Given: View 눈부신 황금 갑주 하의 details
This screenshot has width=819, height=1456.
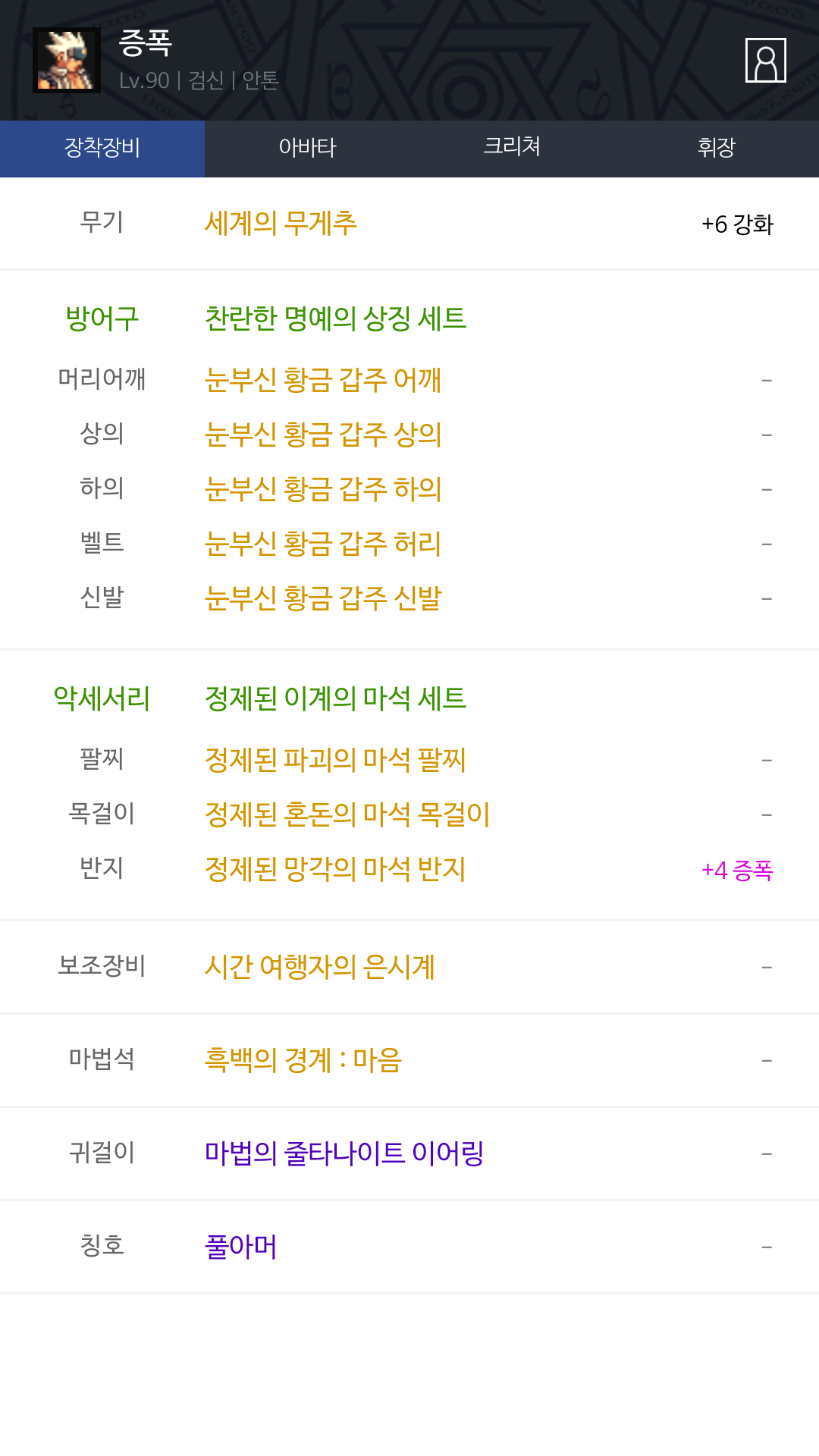Looking at the screenshot, I should coord(323,489).
